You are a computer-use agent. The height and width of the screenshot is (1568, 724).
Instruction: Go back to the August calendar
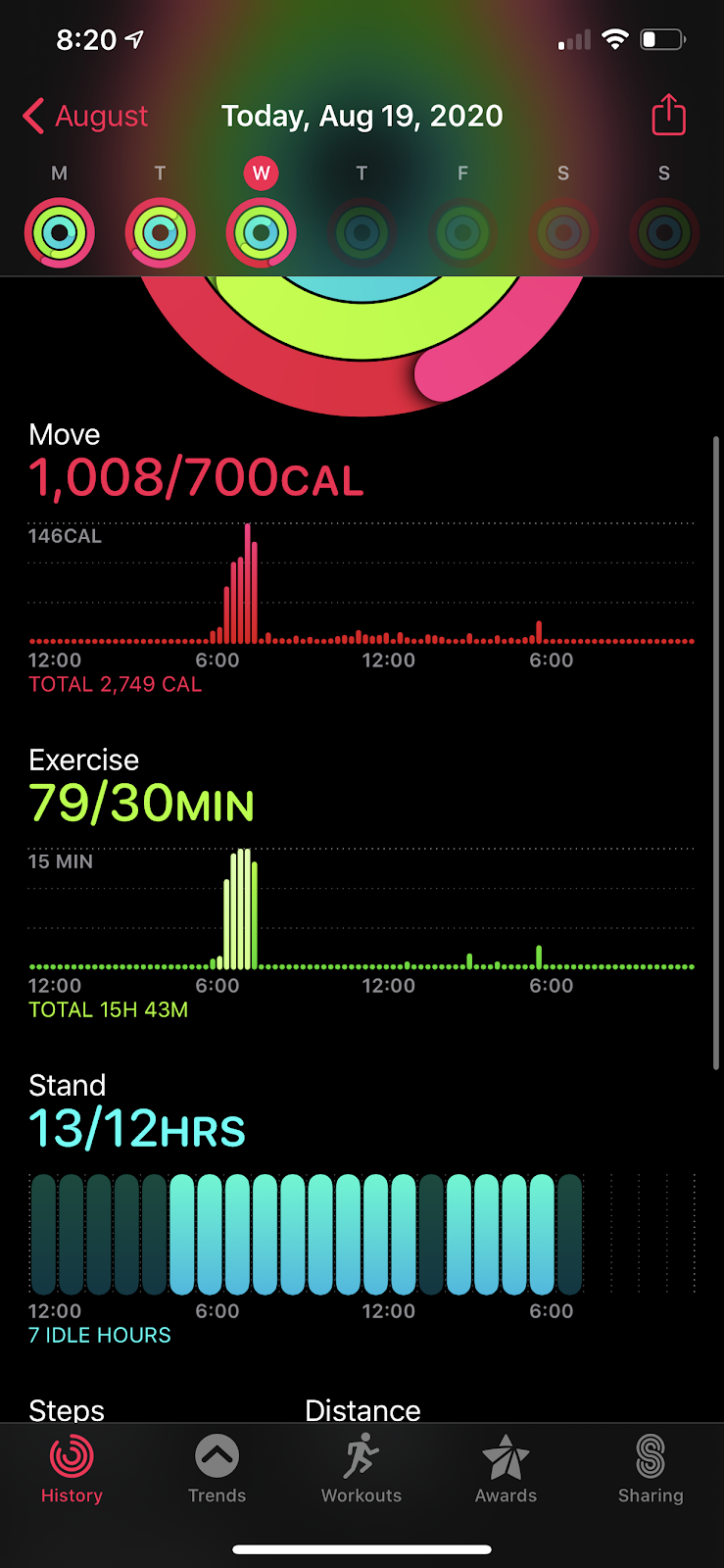(85, 116)
